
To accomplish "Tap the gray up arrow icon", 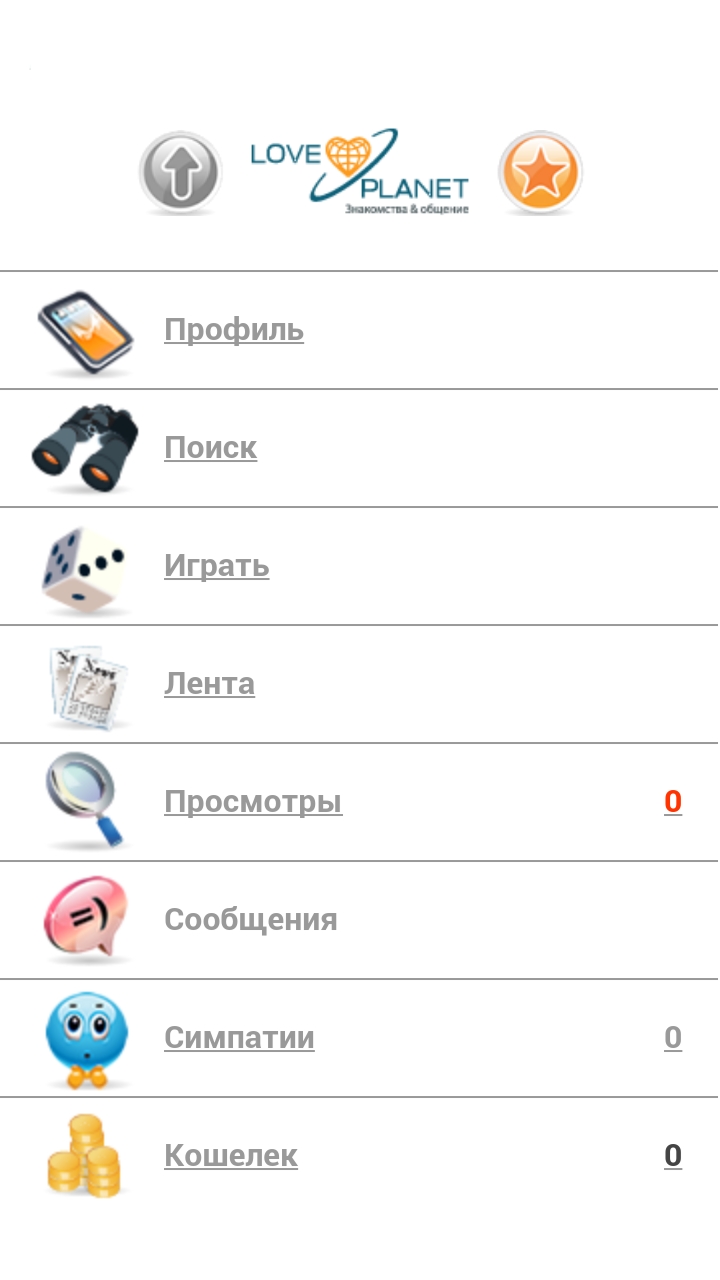I will (x=180, y=173).
